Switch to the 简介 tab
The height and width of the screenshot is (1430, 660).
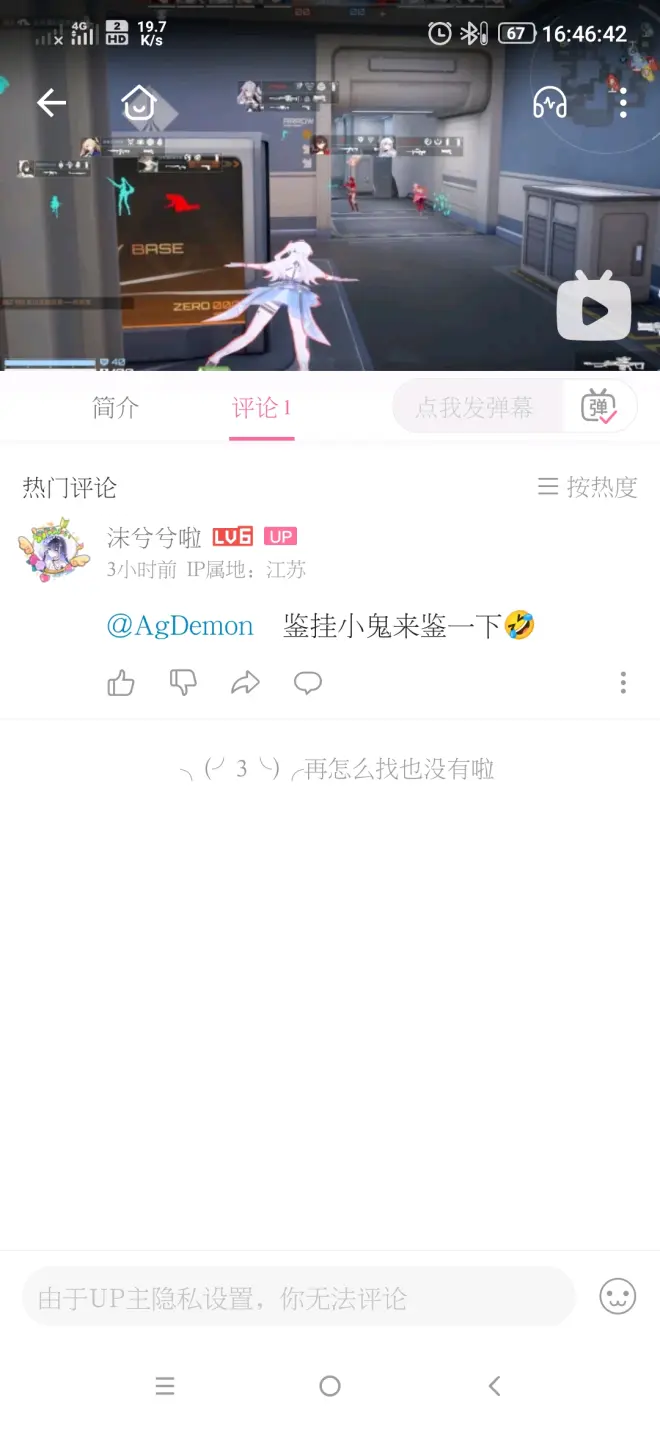pos(115,408)
